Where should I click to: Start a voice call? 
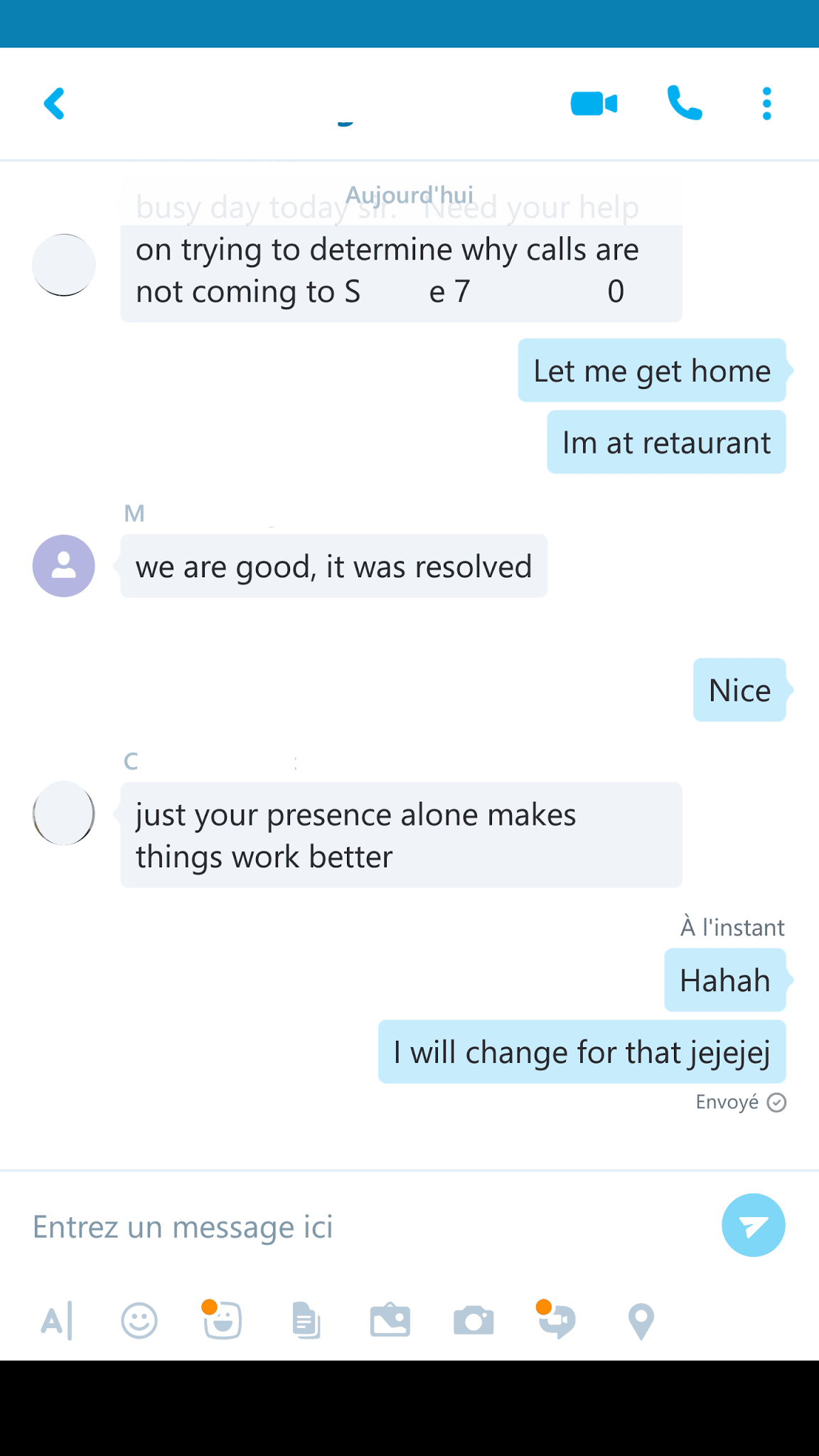click(x=685, y=104)
